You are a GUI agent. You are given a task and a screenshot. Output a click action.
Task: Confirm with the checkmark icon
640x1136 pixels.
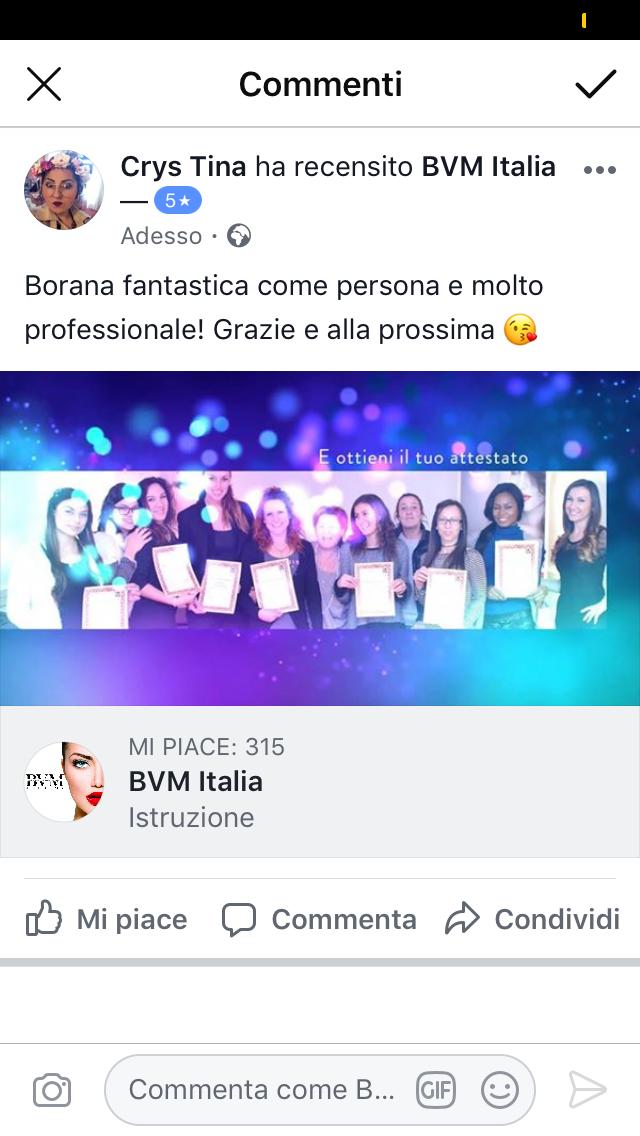[x=596, y=84]
